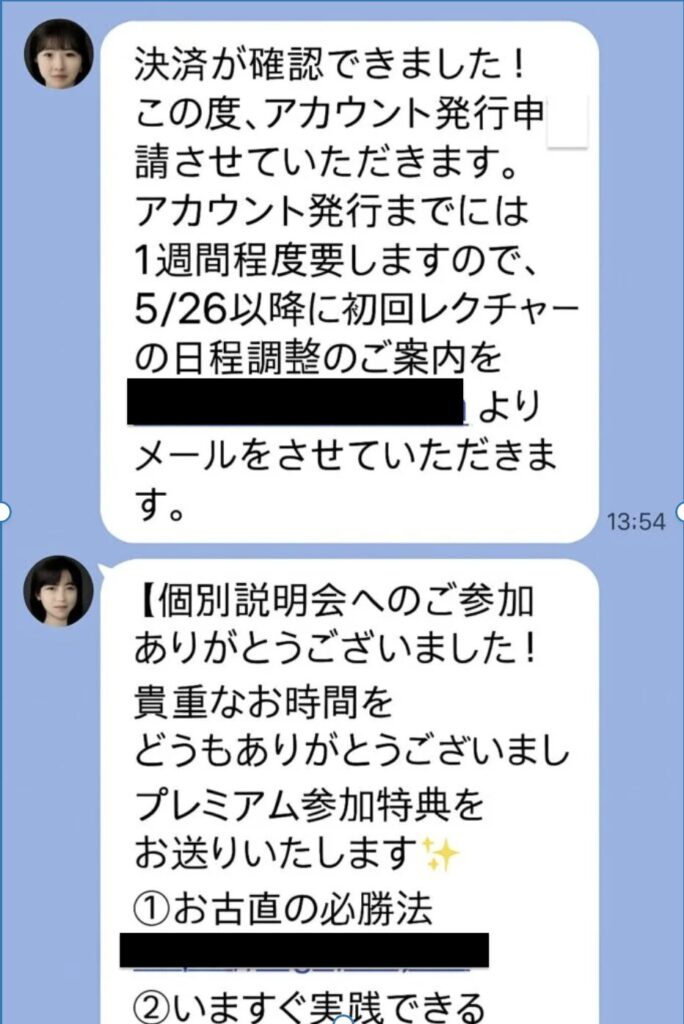The height and width of the screenshot is (1024, 684).
Task: Open sender's avatar beside 個別説明会 message
Action: (x=58, y=590)
